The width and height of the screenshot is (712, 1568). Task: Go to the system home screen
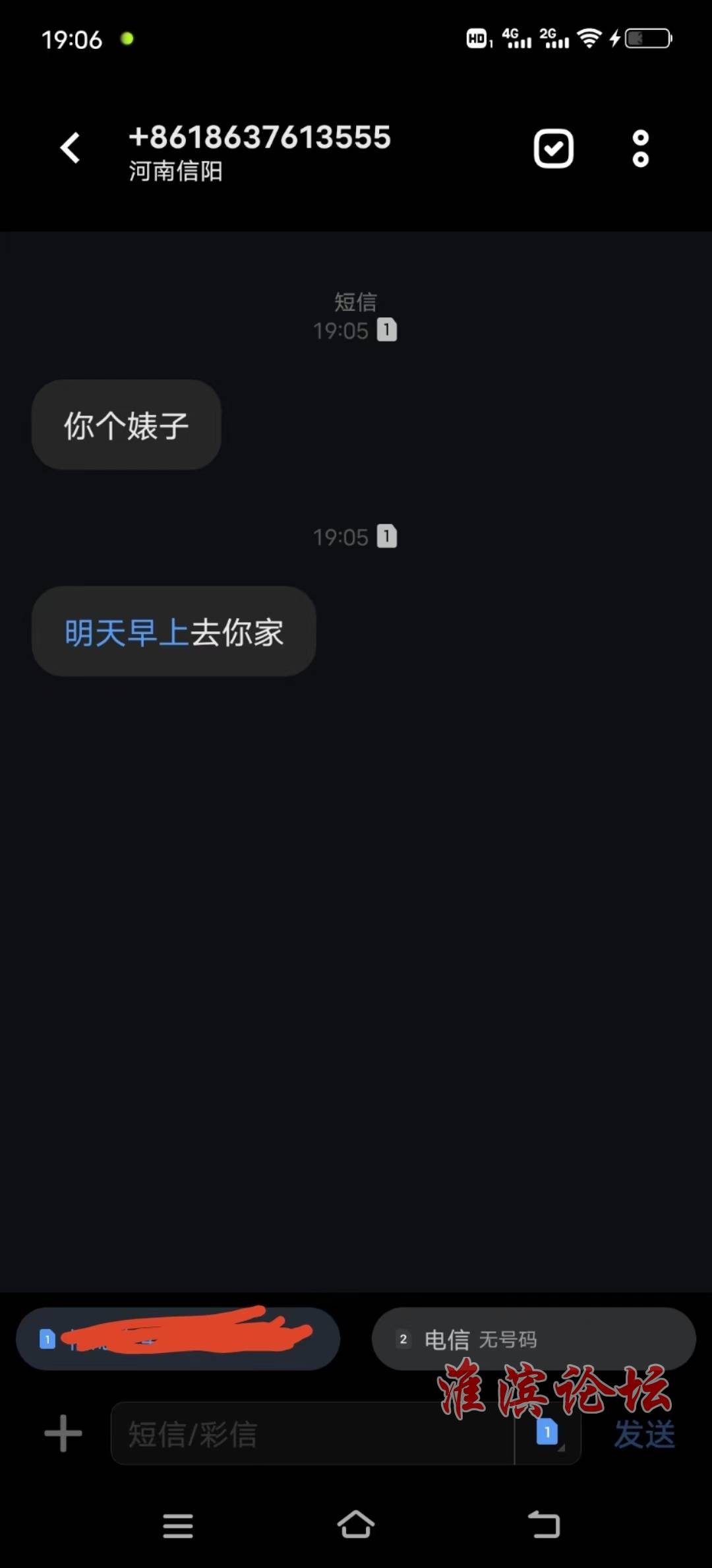coord(356,1524)
